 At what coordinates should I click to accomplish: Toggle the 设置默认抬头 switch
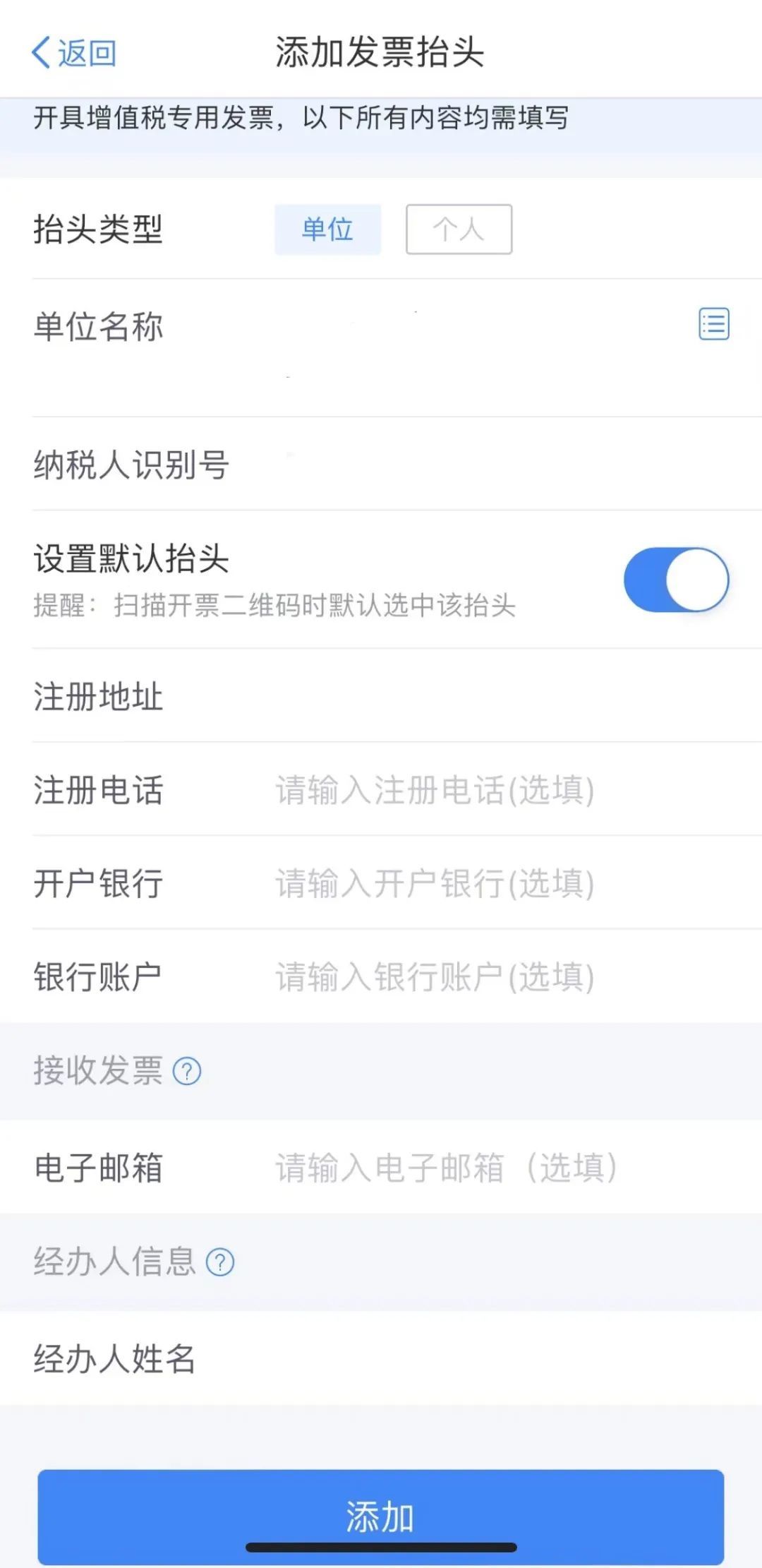pyautogui.click(x=676, y=580)
